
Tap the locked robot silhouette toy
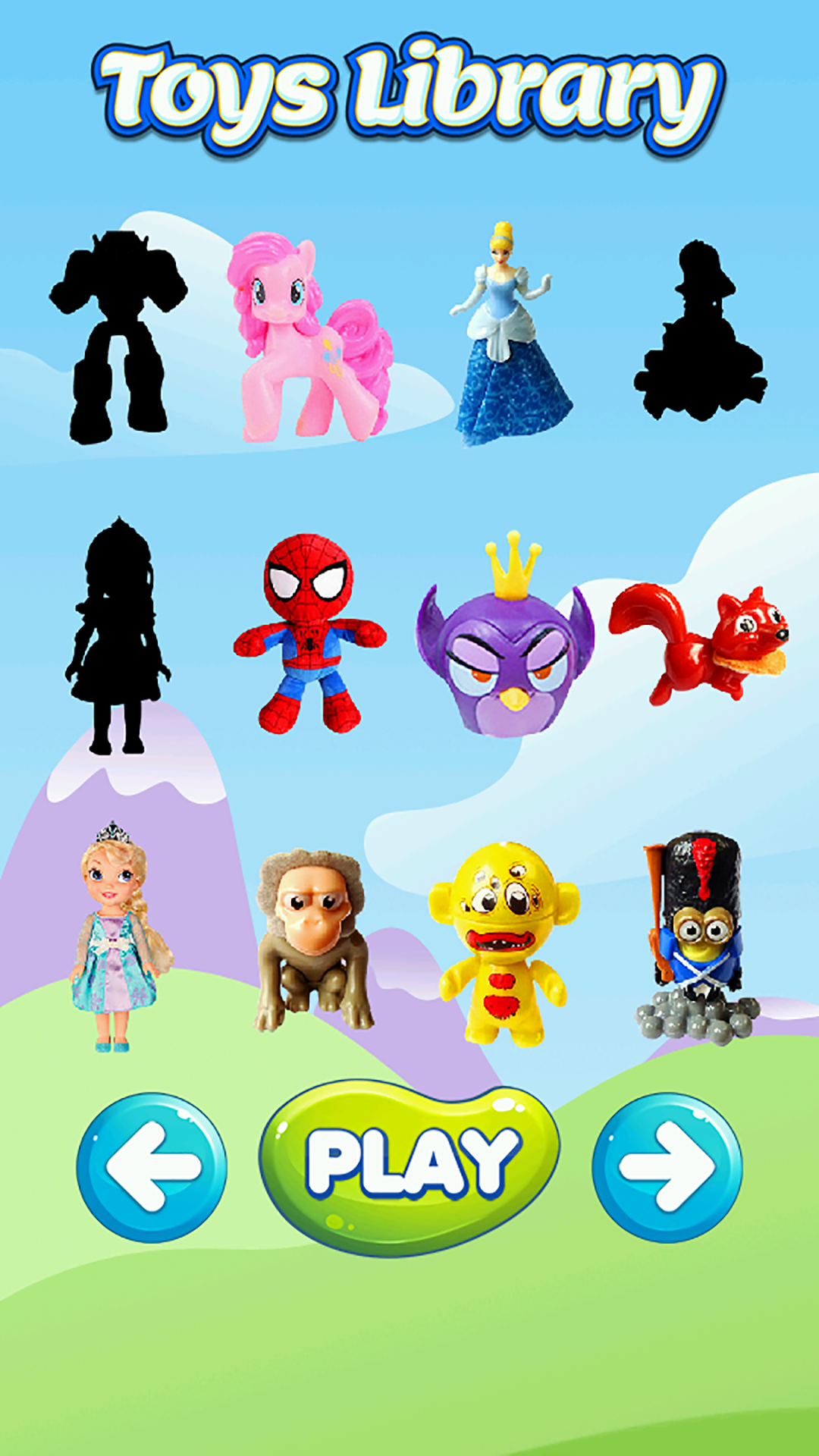point(118,337)
